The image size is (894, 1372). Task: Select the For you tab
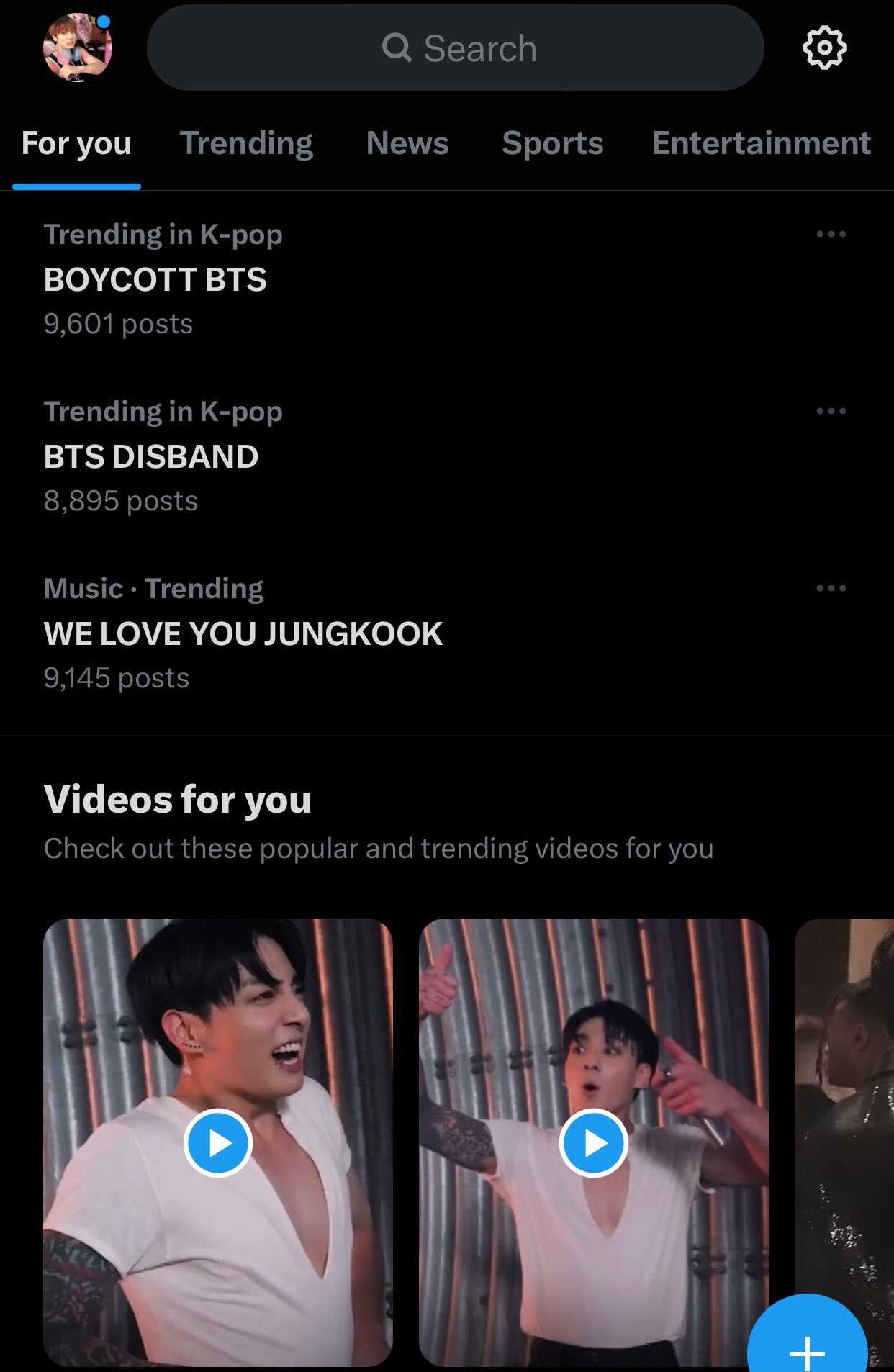click(76, 143)
